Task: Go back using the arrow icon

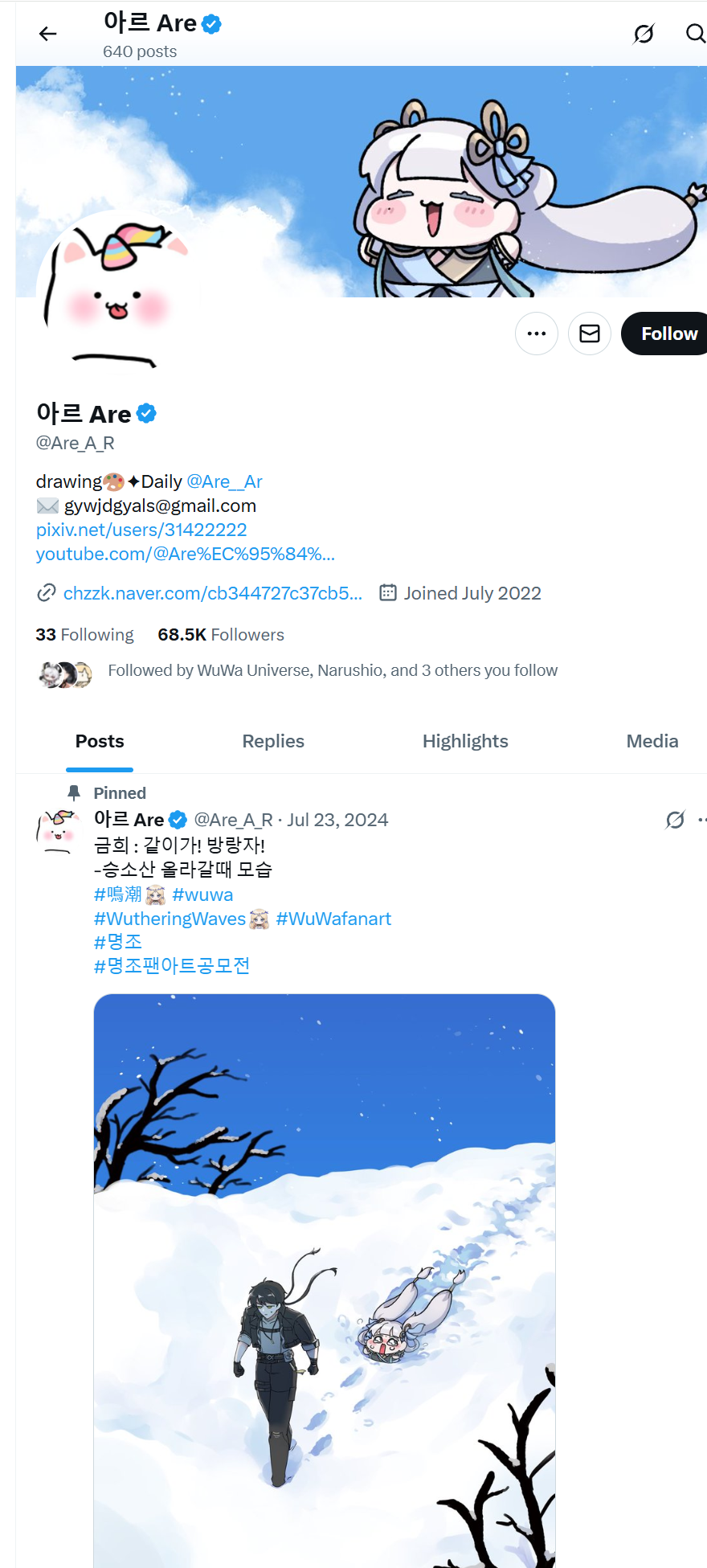Action: 48,34
